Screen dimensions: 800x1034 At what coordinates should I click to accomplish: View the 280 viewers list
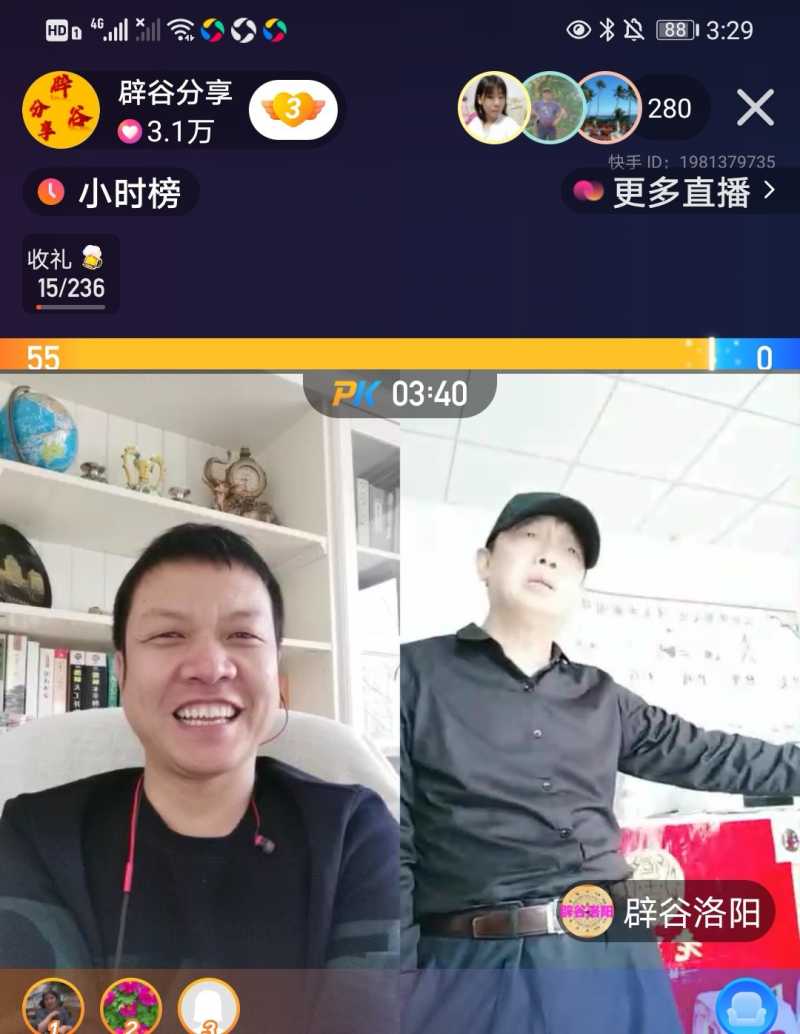[669, 108]
